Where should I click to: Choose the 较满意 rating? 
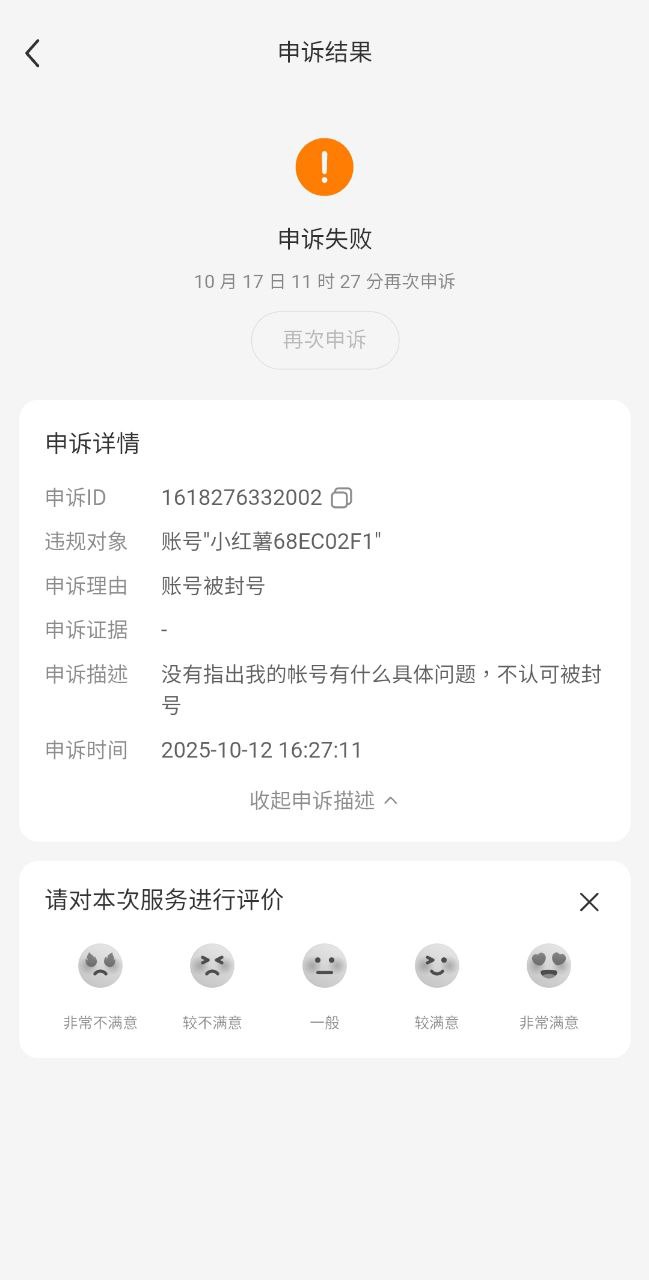(437, 966)
